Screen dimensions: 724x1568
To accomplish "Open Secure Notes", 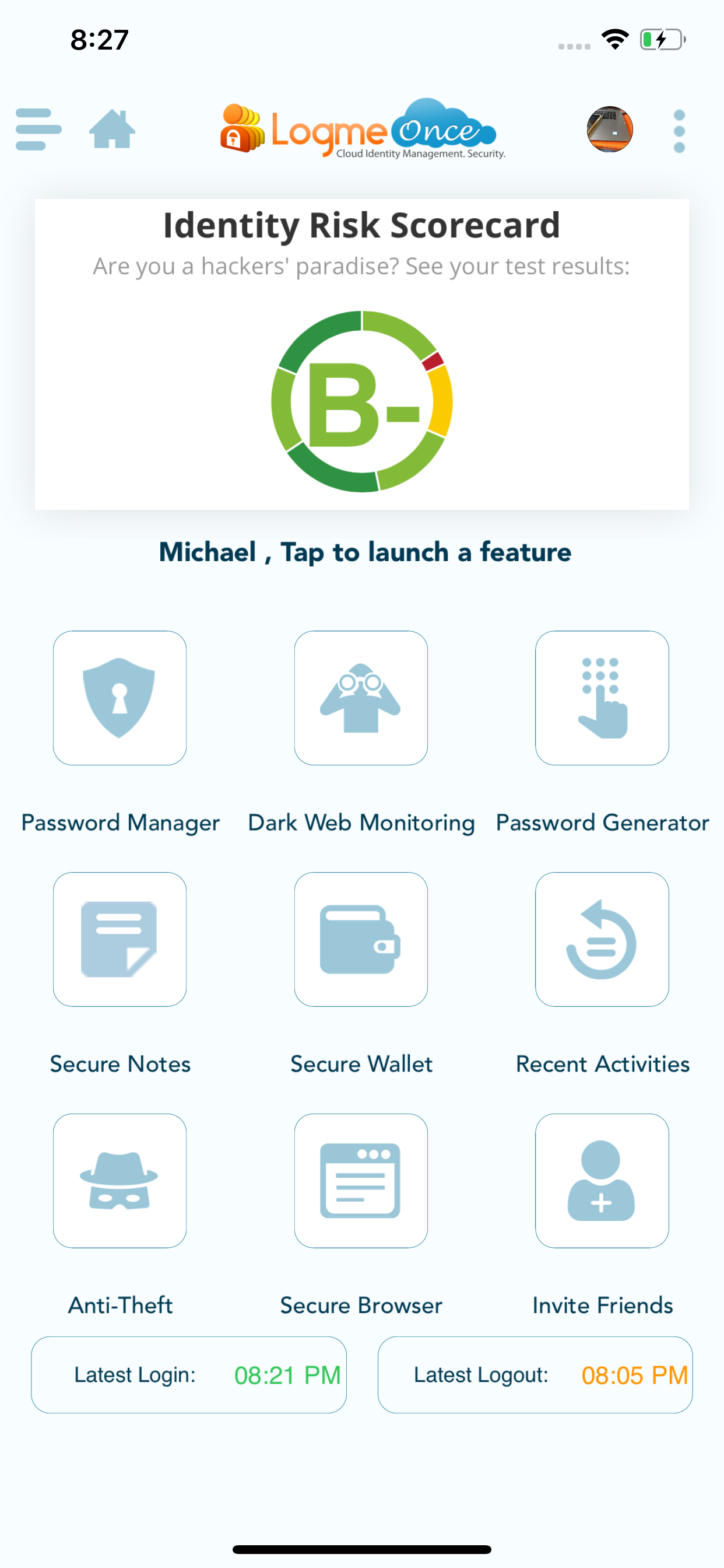I will 120,939.
